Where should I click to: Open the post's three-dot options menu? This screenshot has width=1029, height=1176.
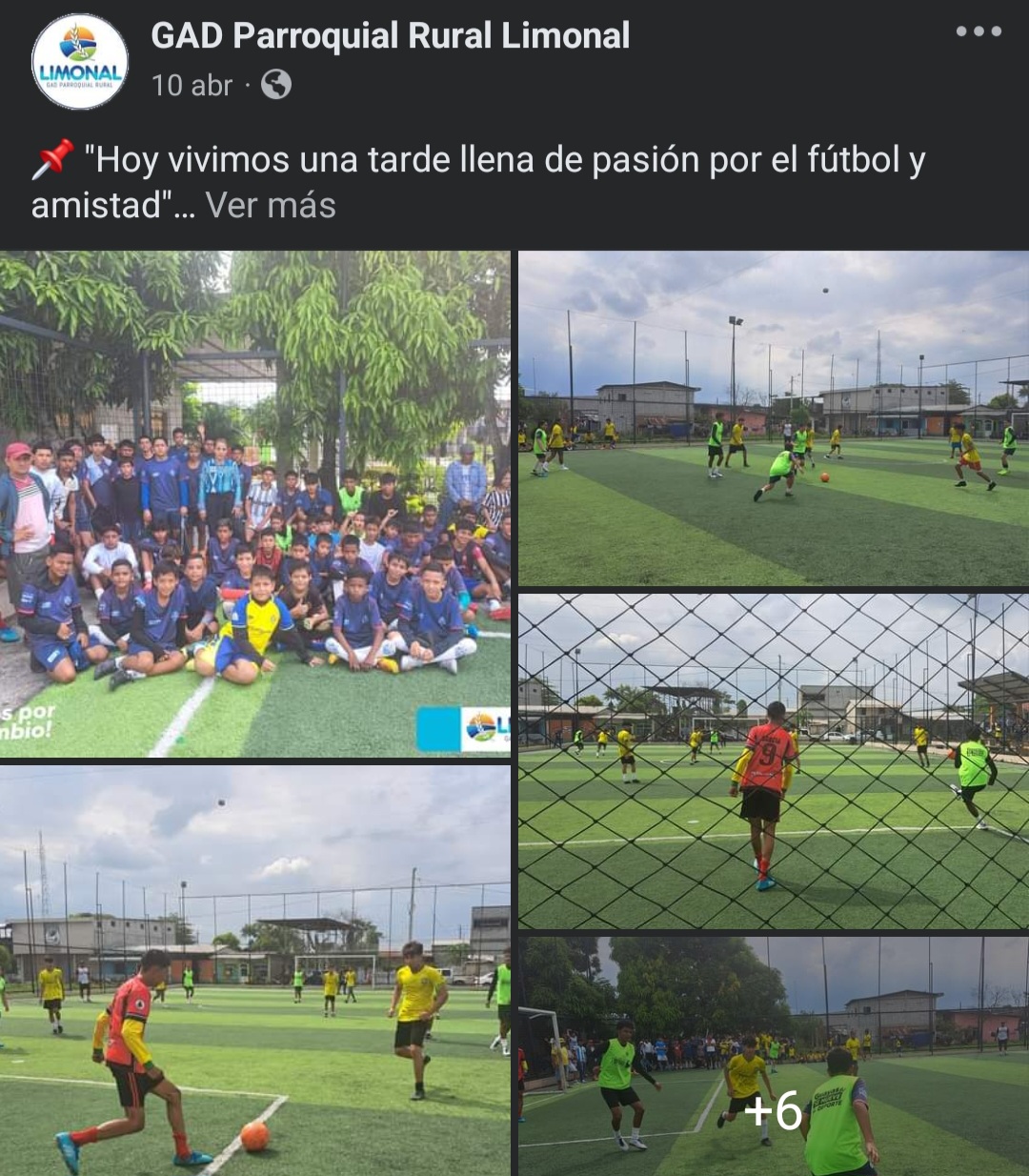(x=979, y=31)
